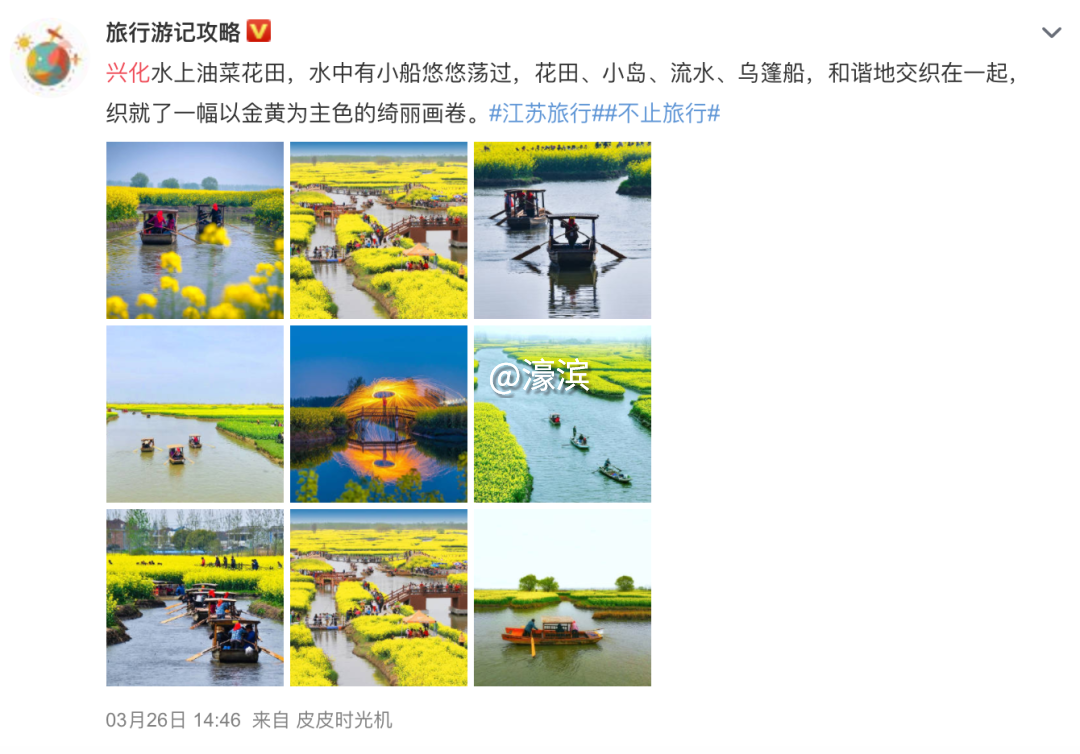Viewport: 1080px width, 754px height.
Task: View photo of single orange boat
Action: pos(562,598)
